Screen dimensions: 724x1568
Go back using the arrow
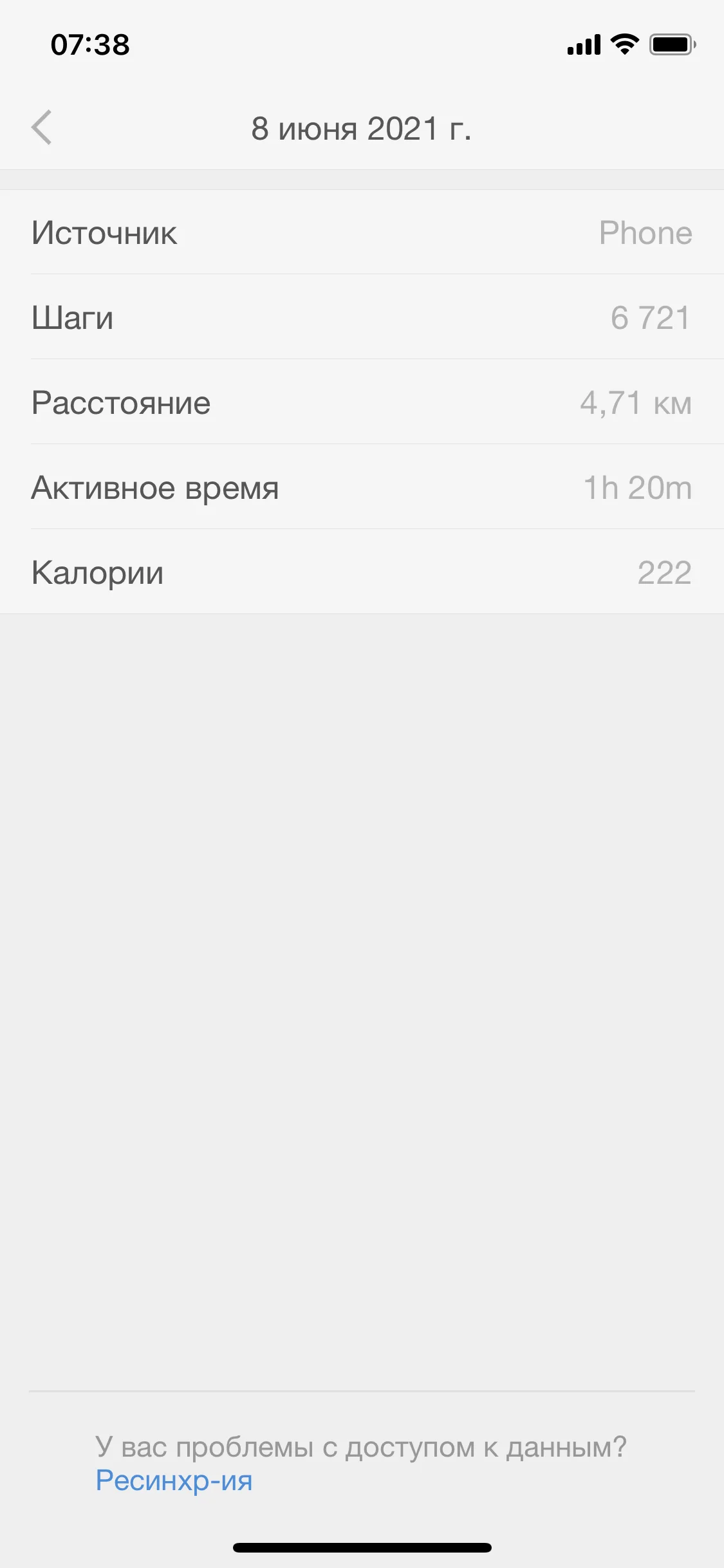pos(42,127)
